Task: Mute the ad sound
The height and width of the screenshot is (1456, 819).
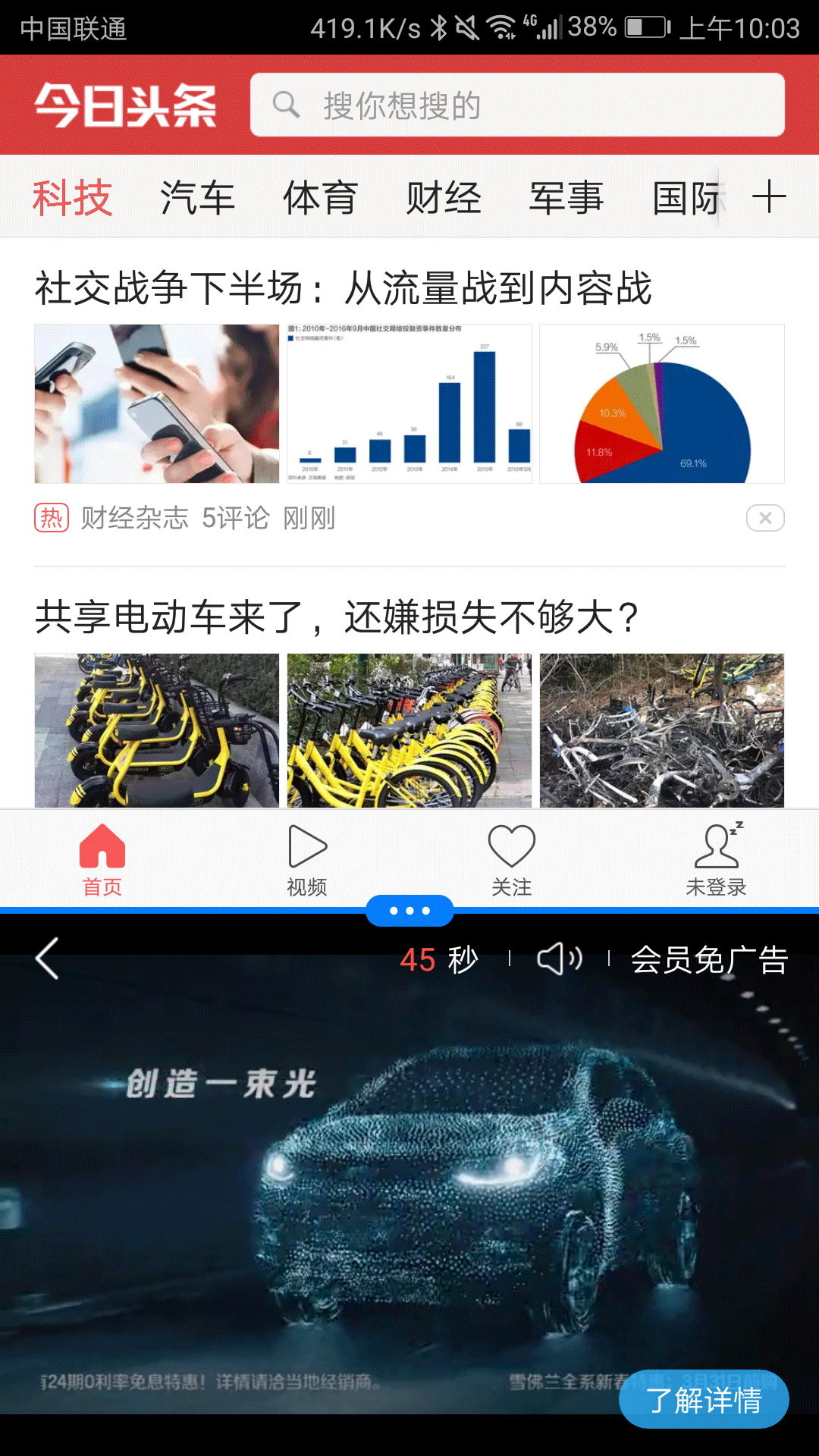Action: point(560,959)
